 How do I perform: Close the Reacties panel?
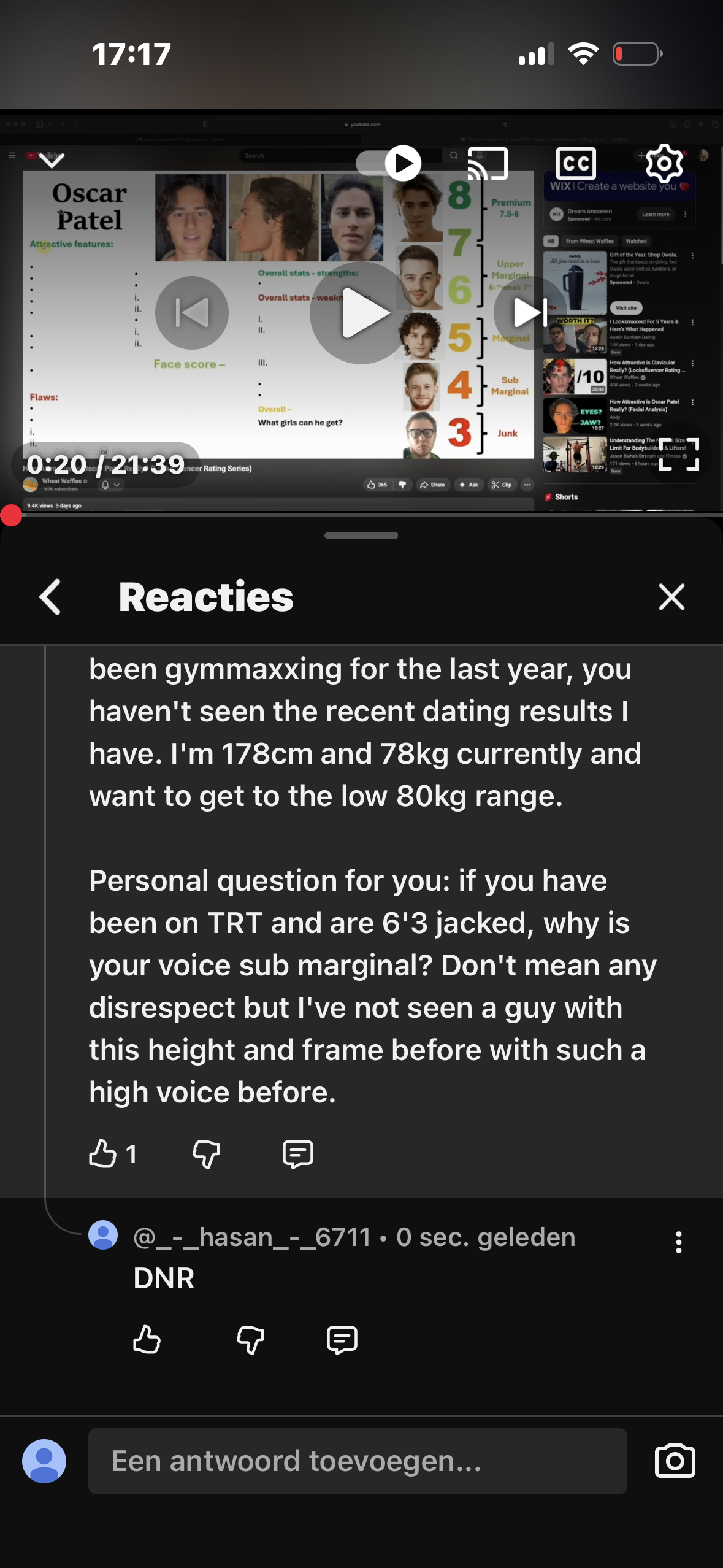(x=671, y=597)
